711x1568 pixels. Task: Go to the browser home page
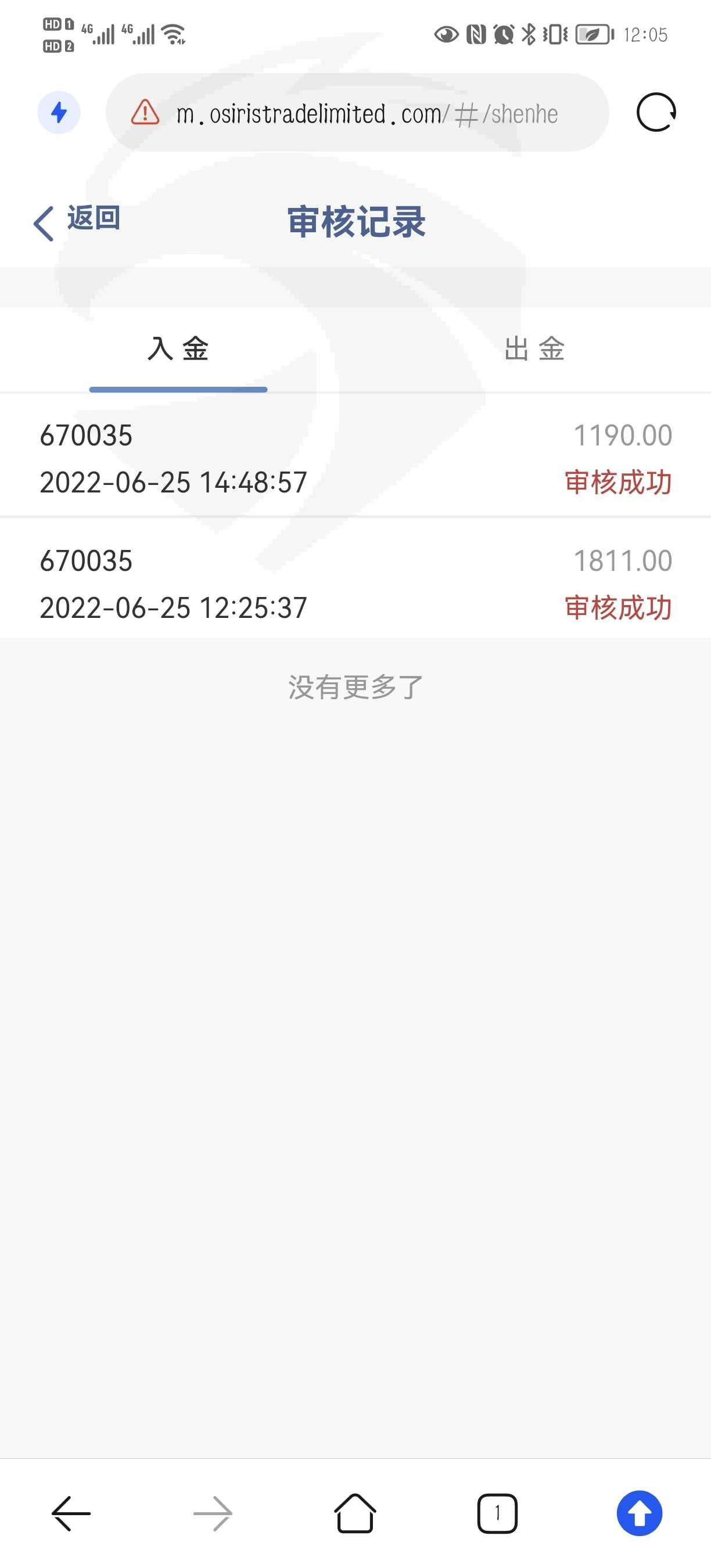[x=355, y=1513]
